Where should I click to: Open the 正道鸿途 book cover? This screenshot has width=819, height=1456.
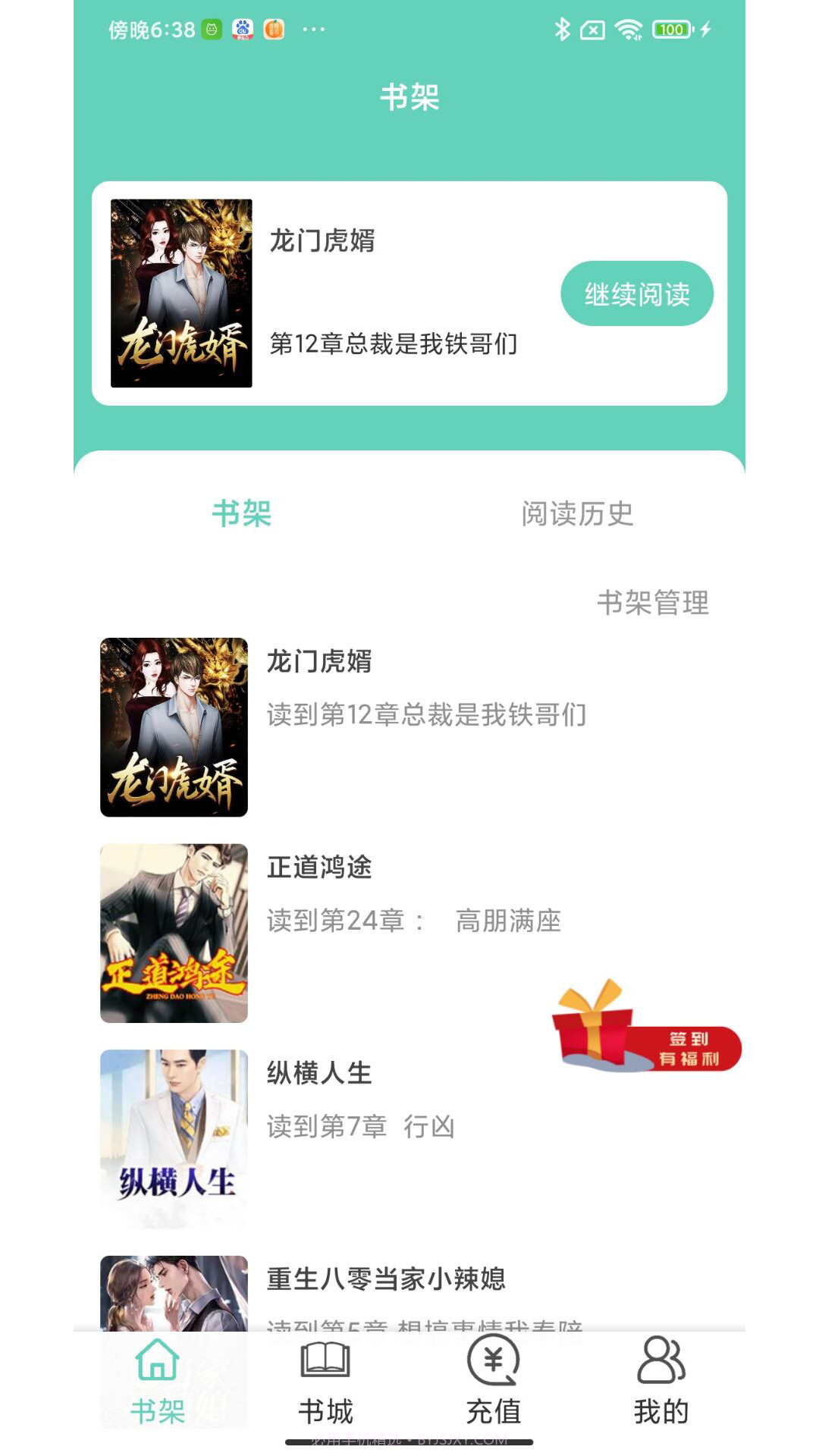(174, 933)
